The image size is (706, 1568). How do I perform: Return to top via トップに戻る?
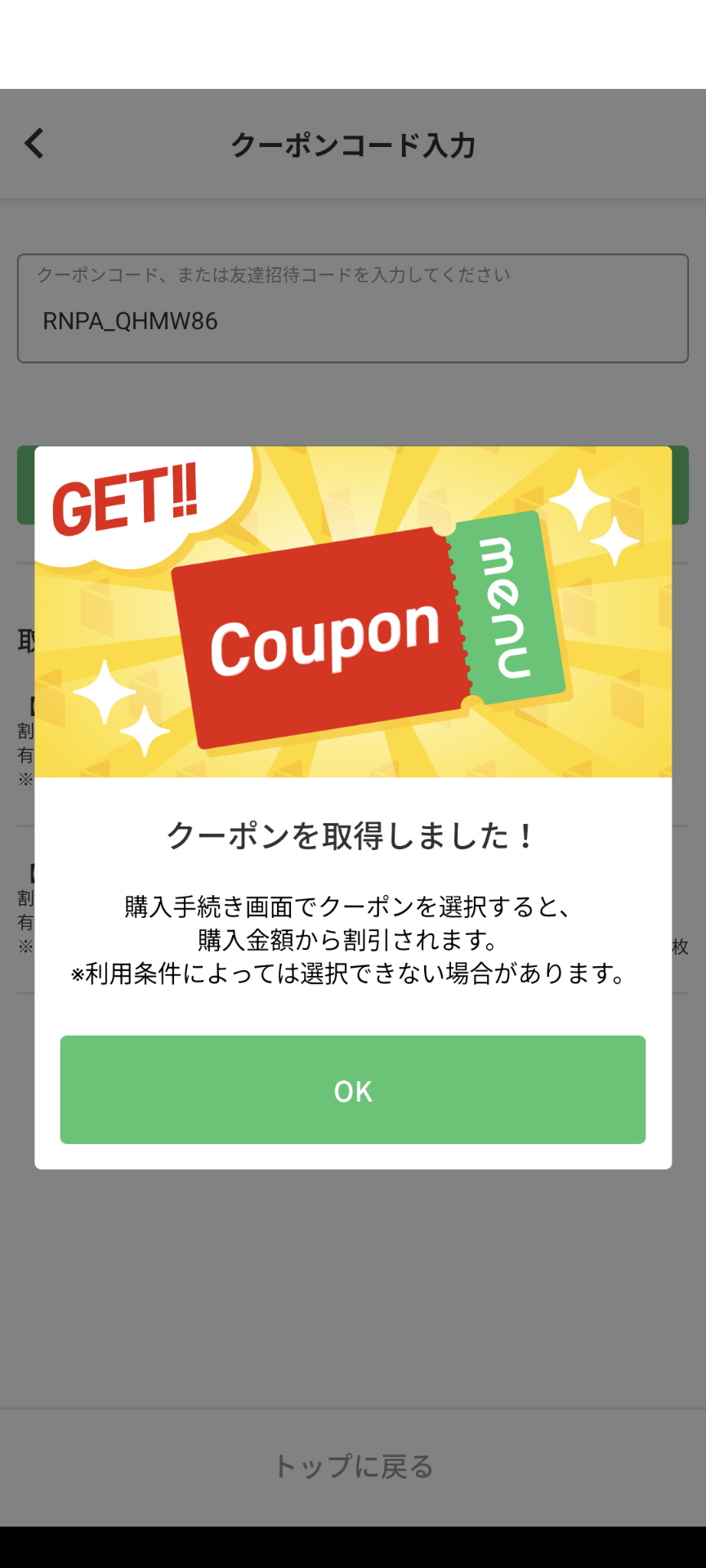352,1466
